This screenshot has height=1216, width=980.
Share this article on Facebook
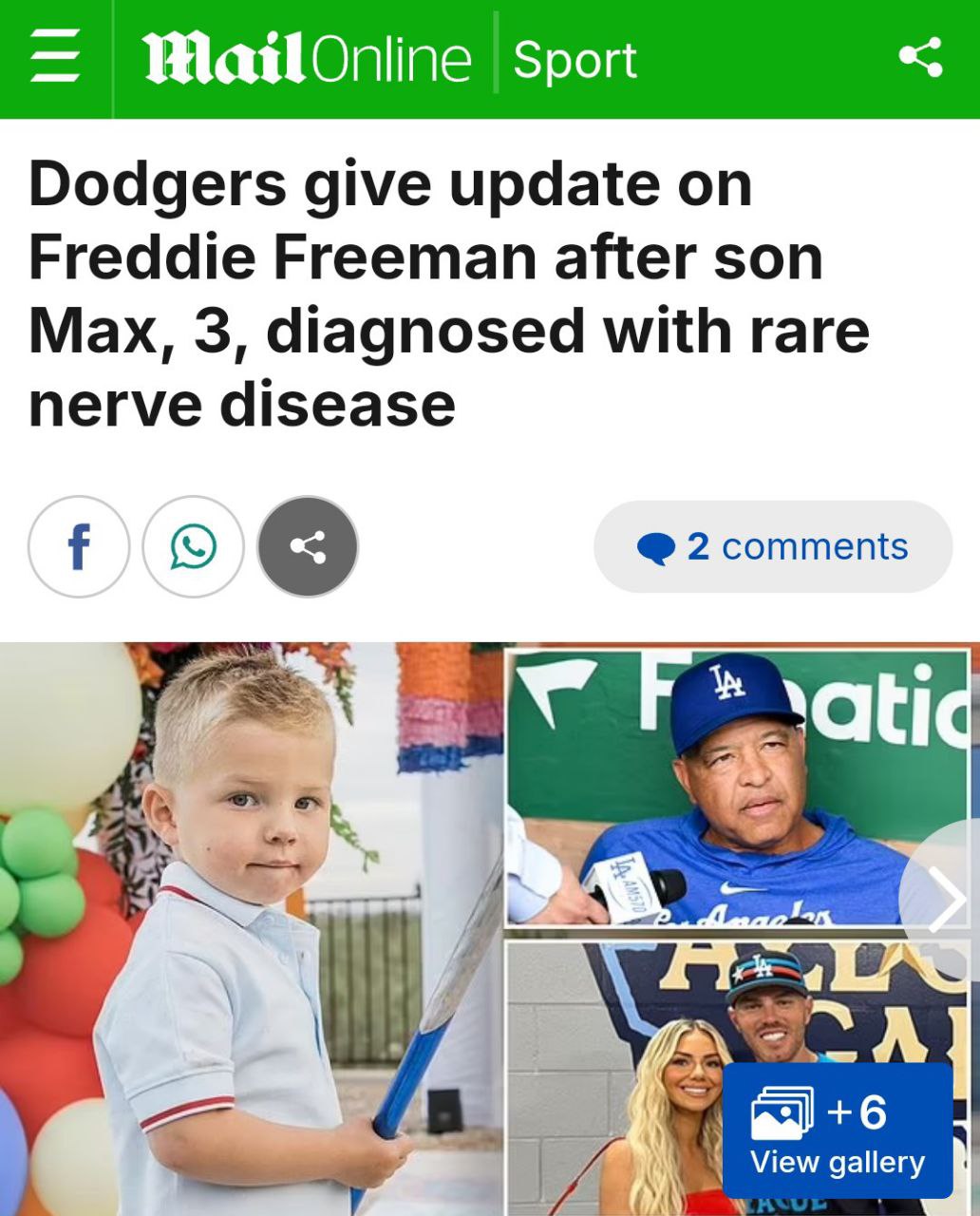[79, 547]
